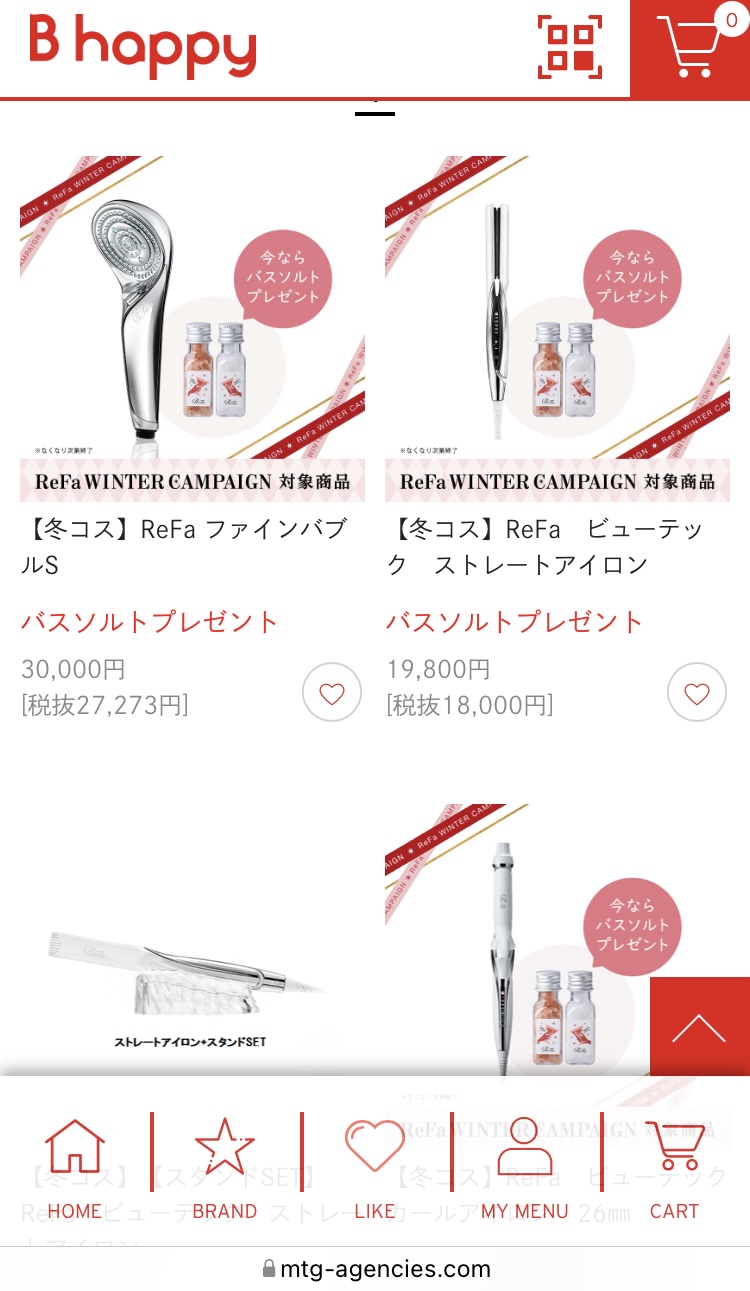Image resolution: width=750 pixels, height=1291 pixels.
Task: Like the 19,800円 ストレートアイロン item
Action: point(697,692)
